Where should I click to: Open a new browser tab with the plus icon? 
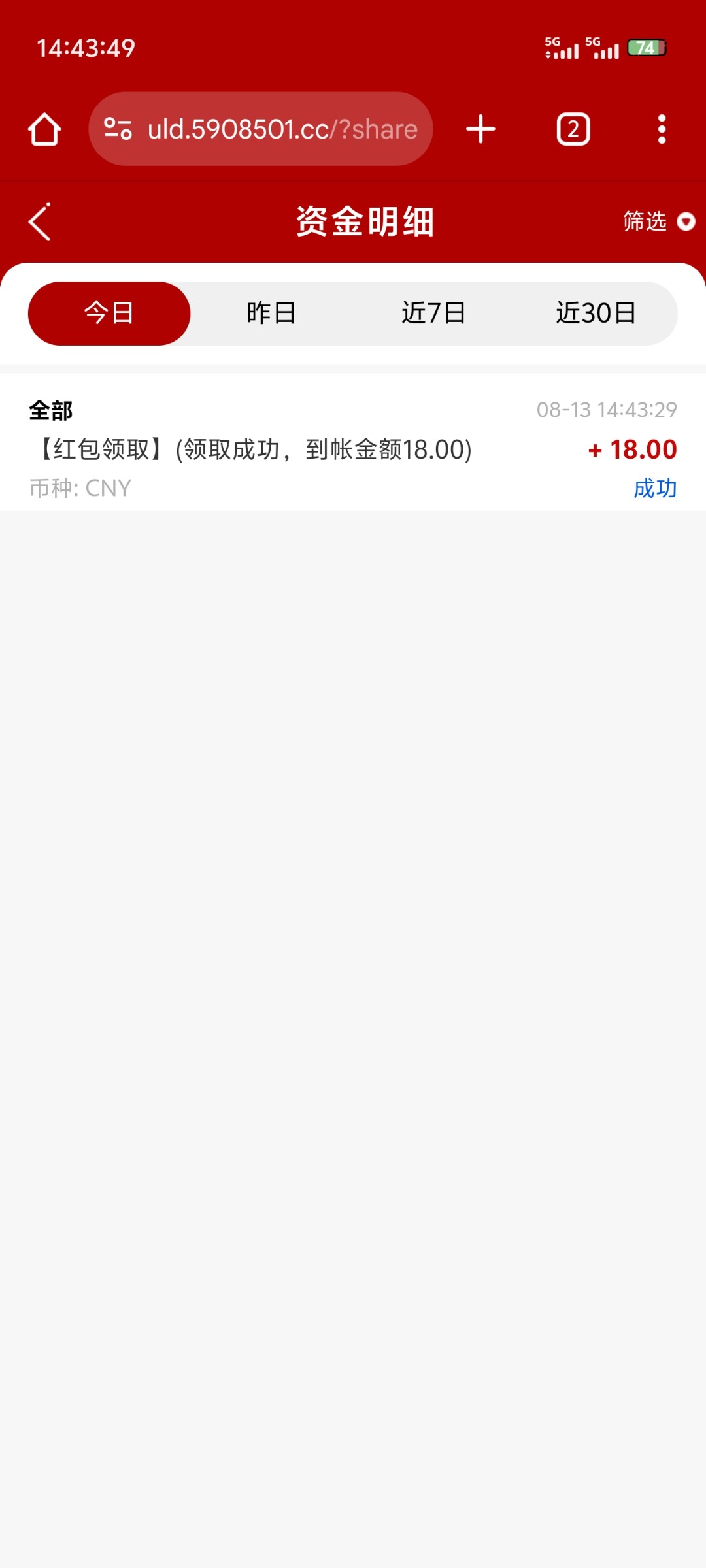coord(480,128)
